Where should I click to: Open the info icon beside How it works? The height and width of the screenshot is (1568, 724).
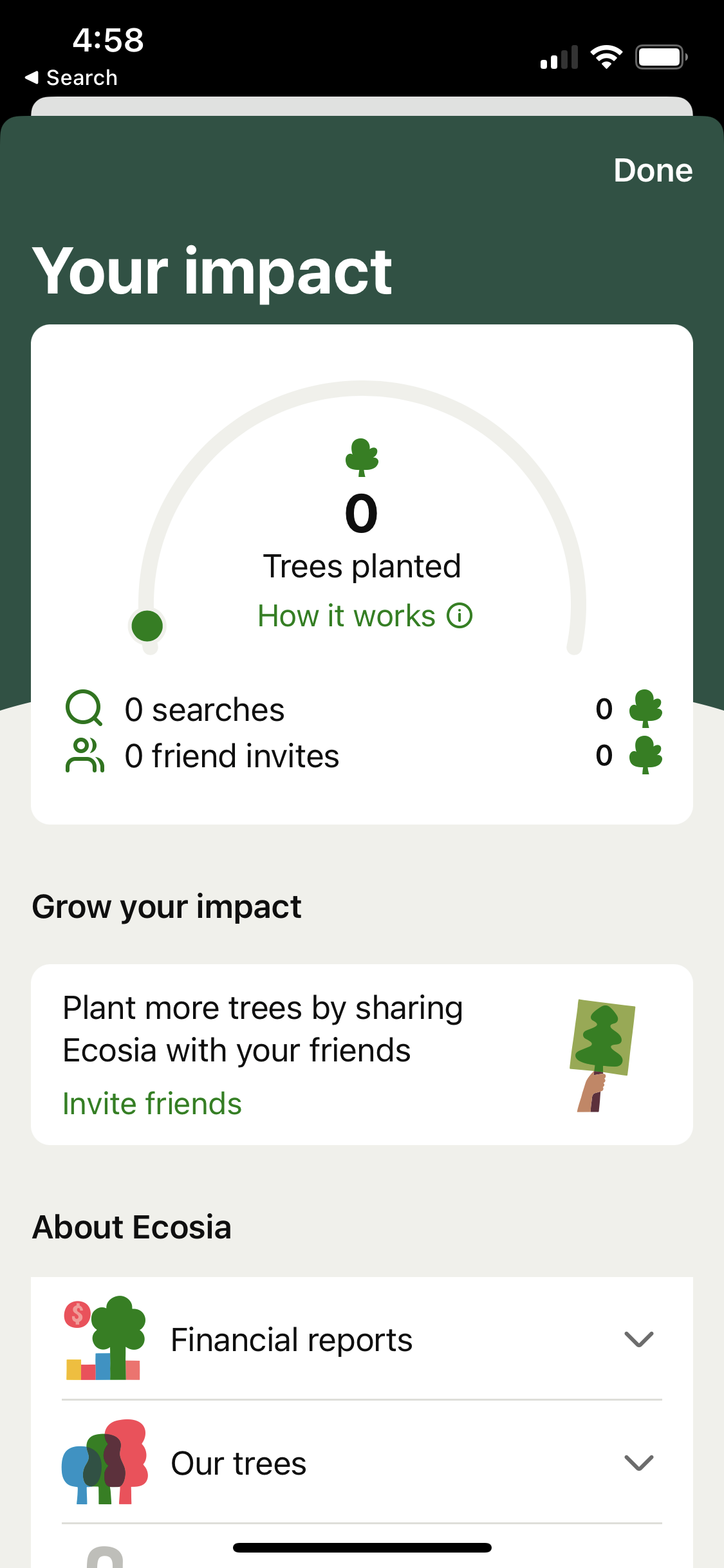pyautogui.click(x=459, y=615)
